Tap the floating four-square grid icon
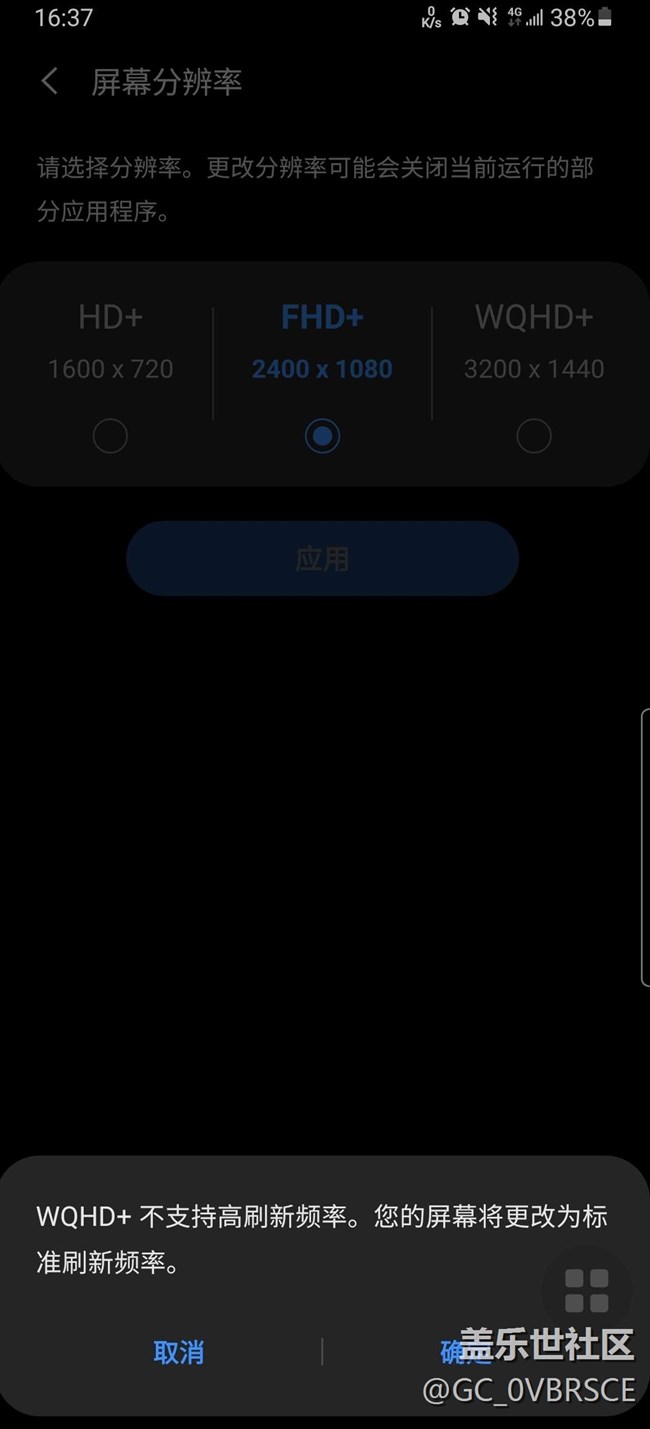This screenshot has height=1429, width=650. tap(586, 1291)
